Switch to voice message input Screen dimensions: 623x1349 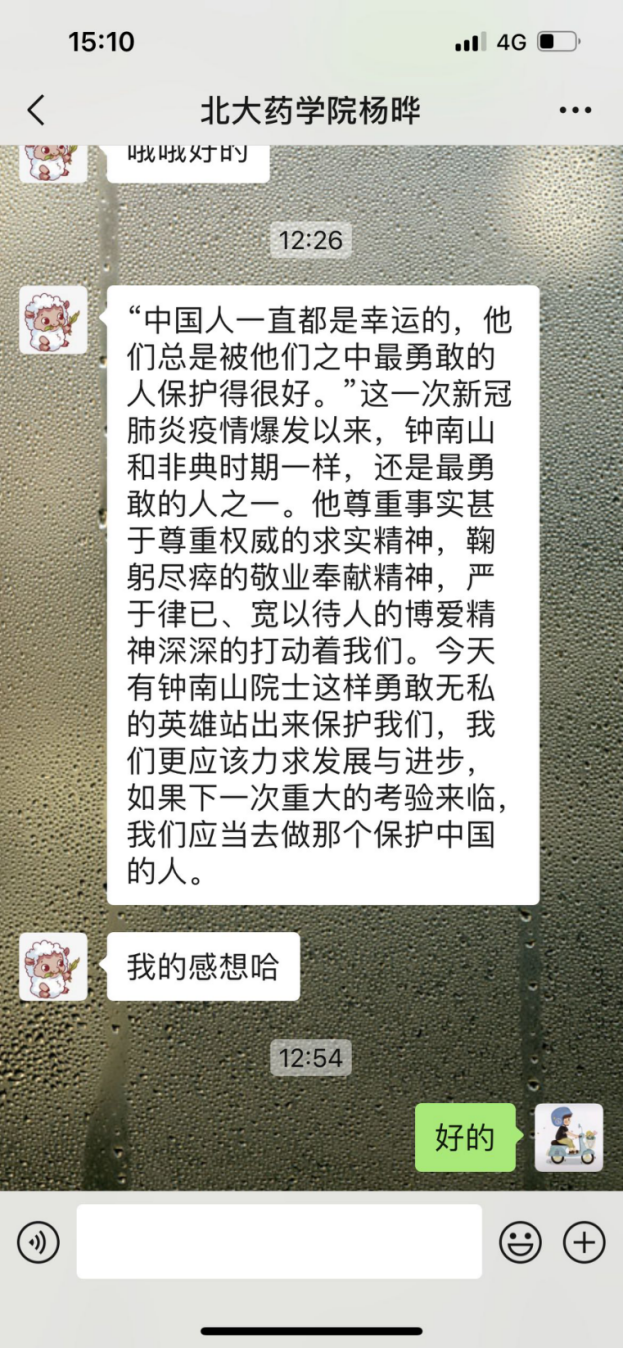(x=38, y=1243)
